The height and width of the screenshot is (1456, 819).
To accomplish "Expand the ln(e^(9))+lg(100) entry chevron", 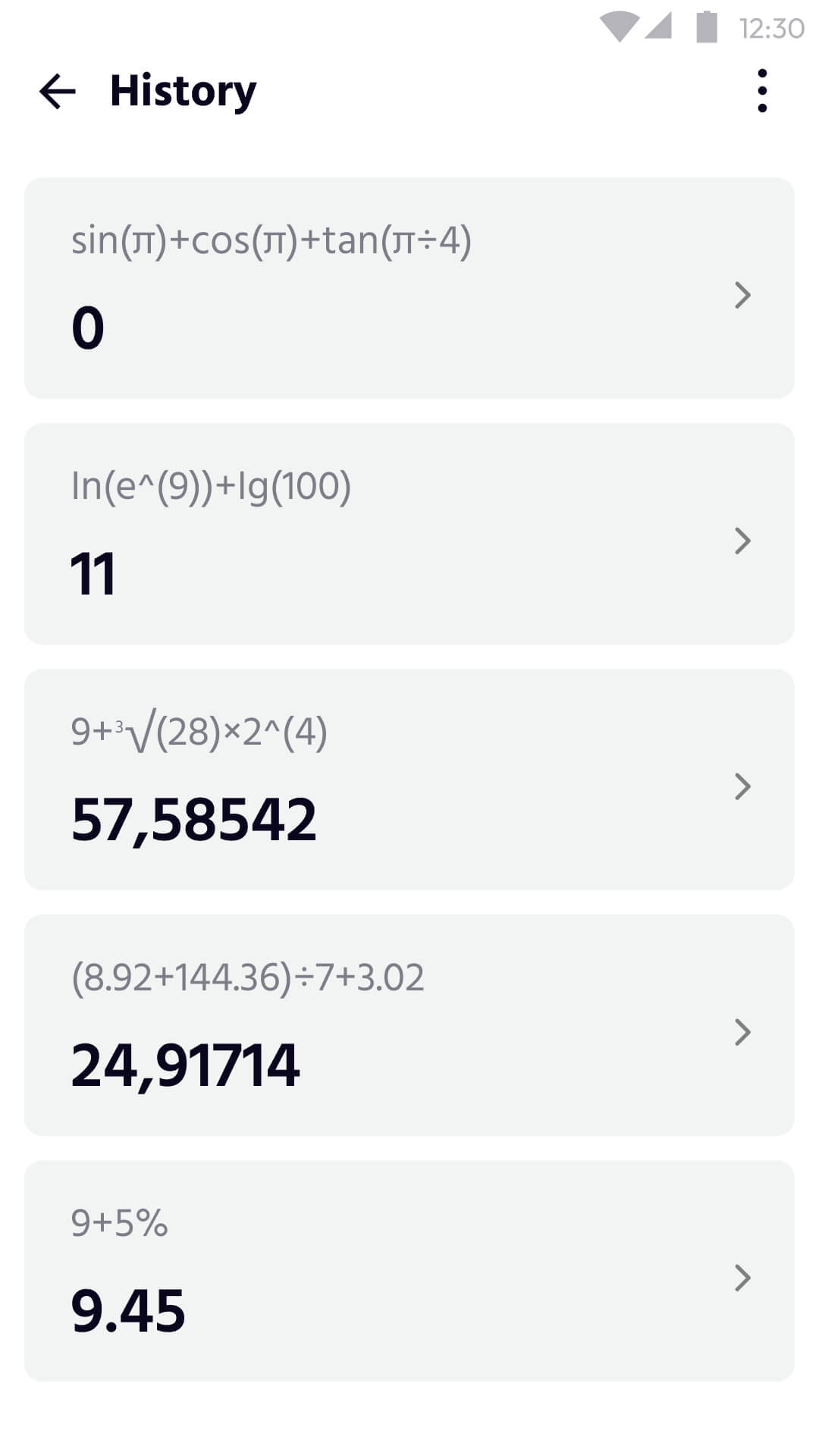I will 743,541.
